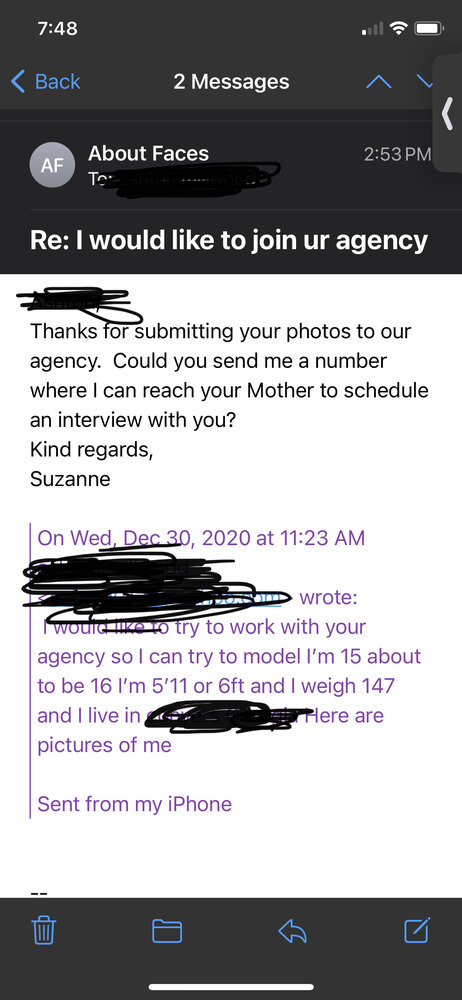Image resolution: width=462 pixels, height=1000 pixels.
Task: Open the reply options arrow
Action: click(x=292, y=932)
